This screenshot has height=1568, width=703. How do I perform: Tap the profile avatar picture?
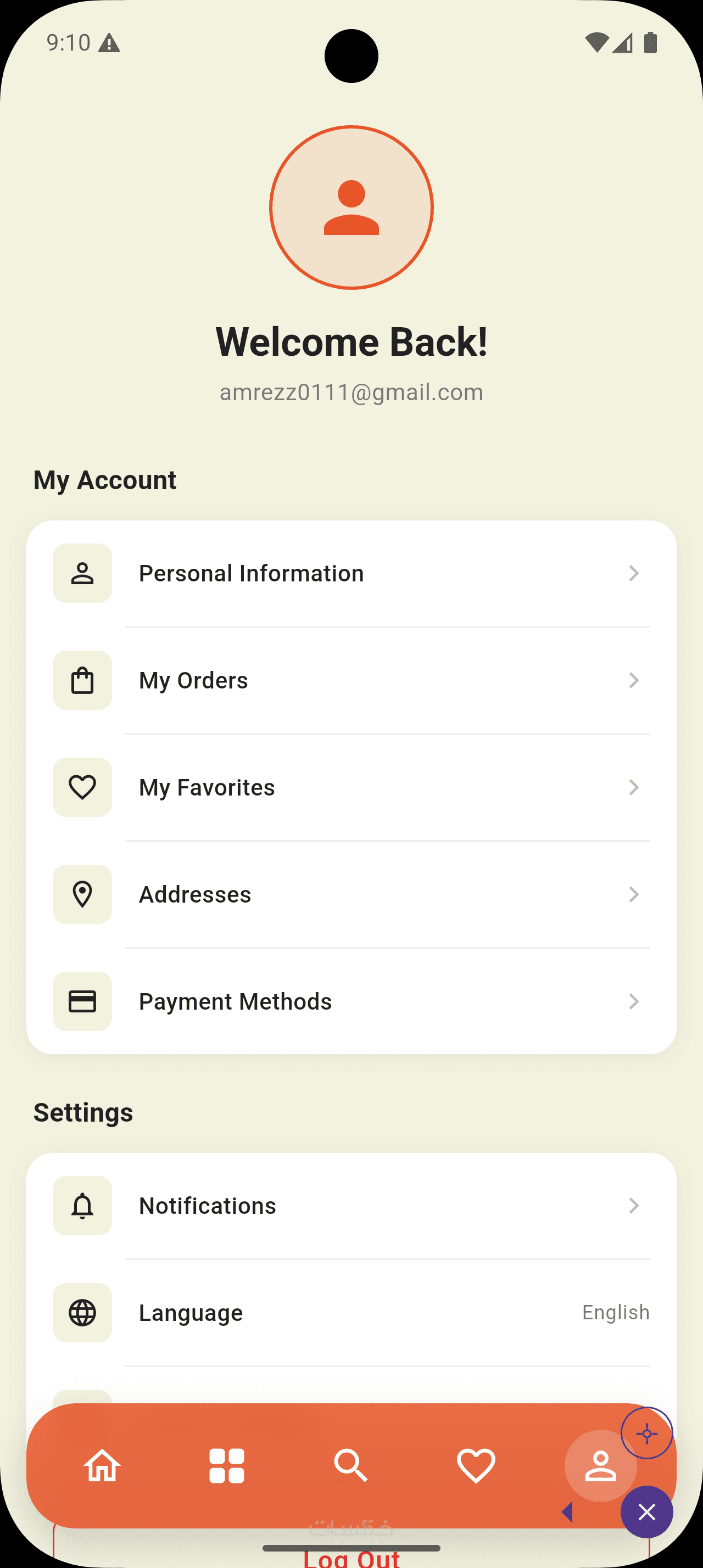click(351, 208)
